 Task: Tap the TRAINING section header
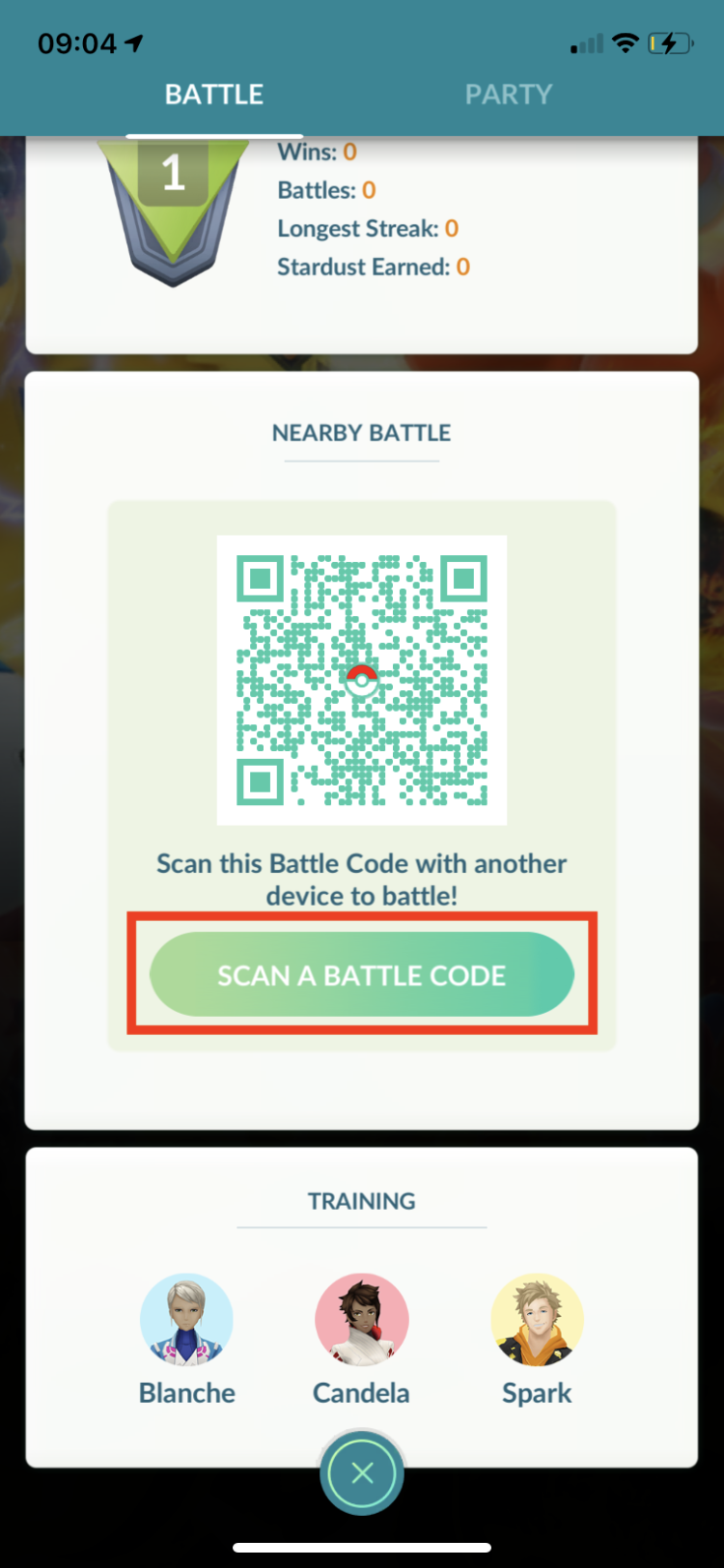coord(361,1200)
